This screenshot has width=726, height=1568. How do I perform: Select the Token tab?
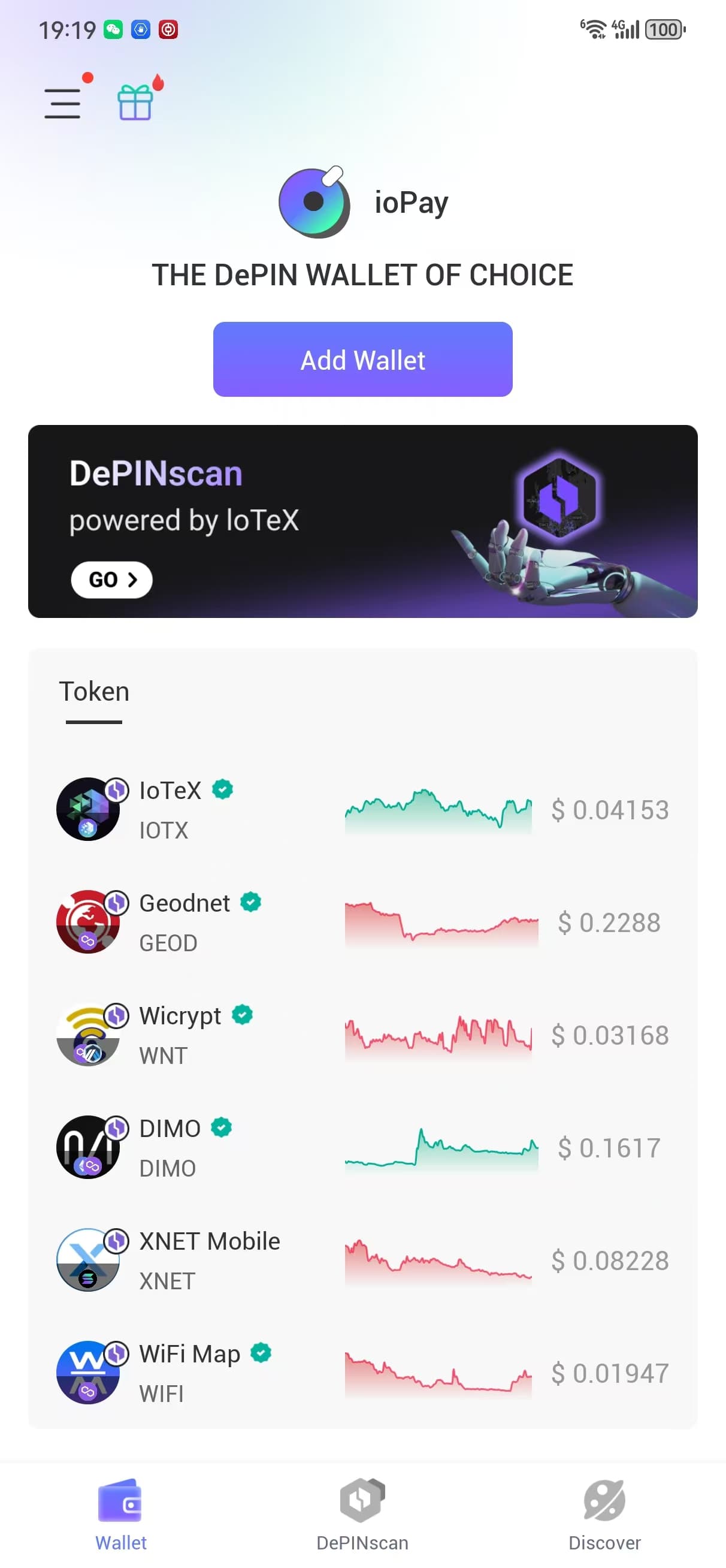pyautogui.click(x=93, y=692)
